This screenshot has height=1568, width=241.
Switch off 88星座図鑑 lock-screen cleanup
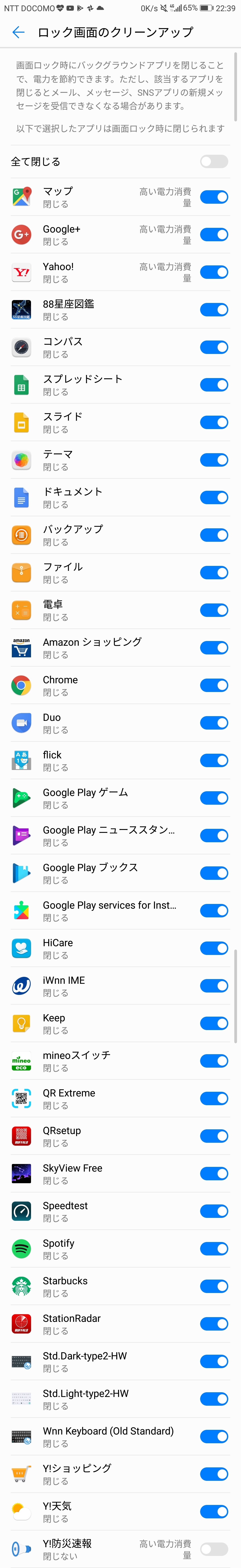214,310
